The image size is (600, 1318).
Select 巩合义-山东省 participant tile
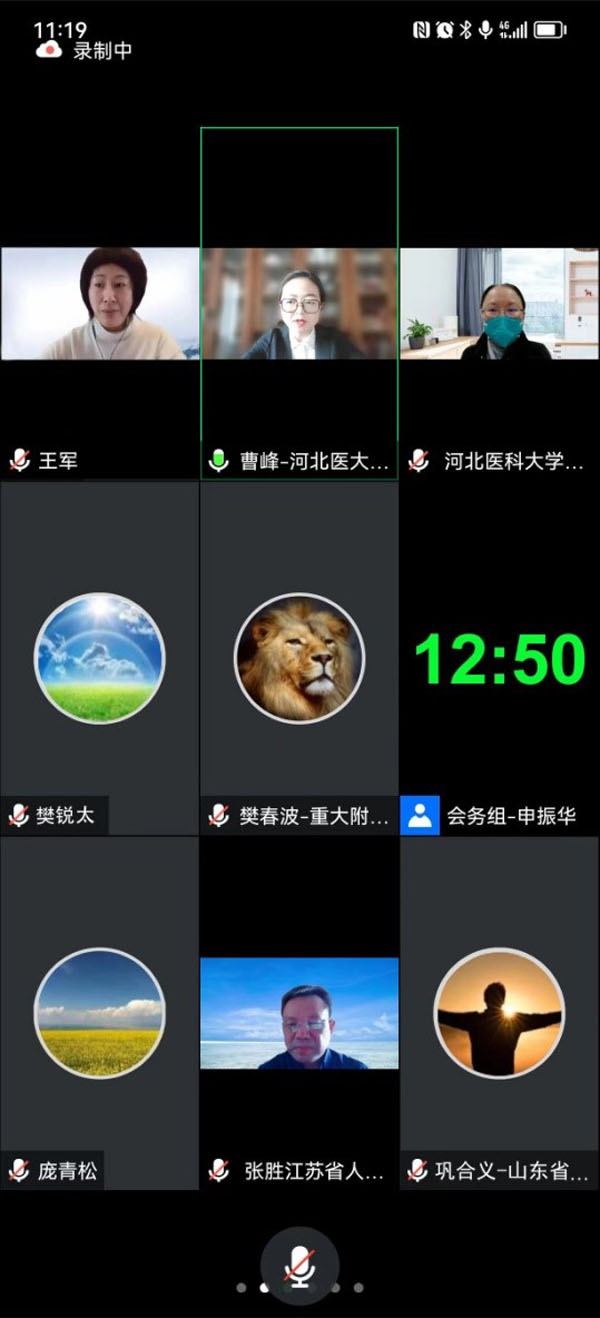(499, 1012)
